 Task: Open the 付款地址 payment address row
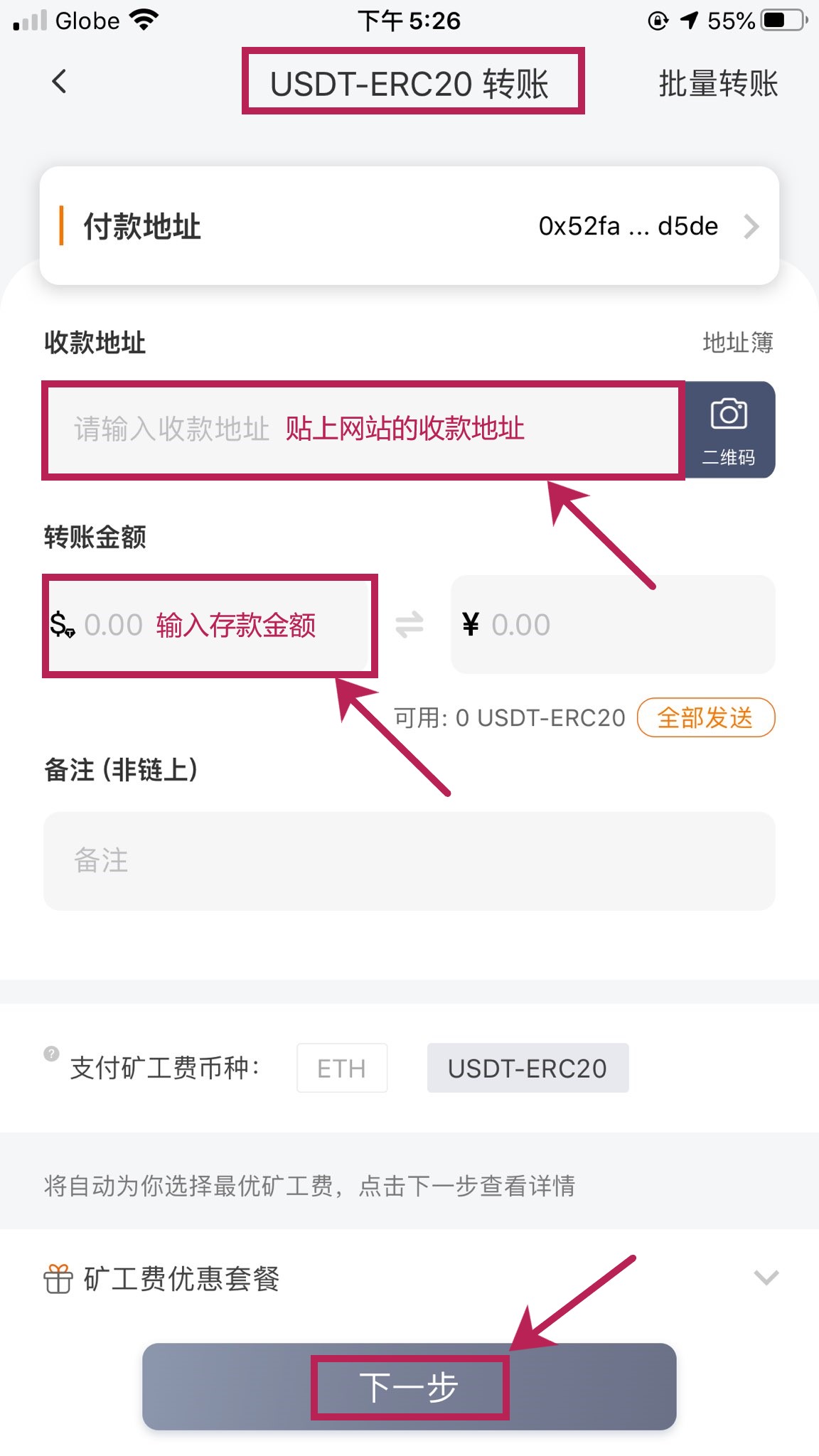(409, 226)
